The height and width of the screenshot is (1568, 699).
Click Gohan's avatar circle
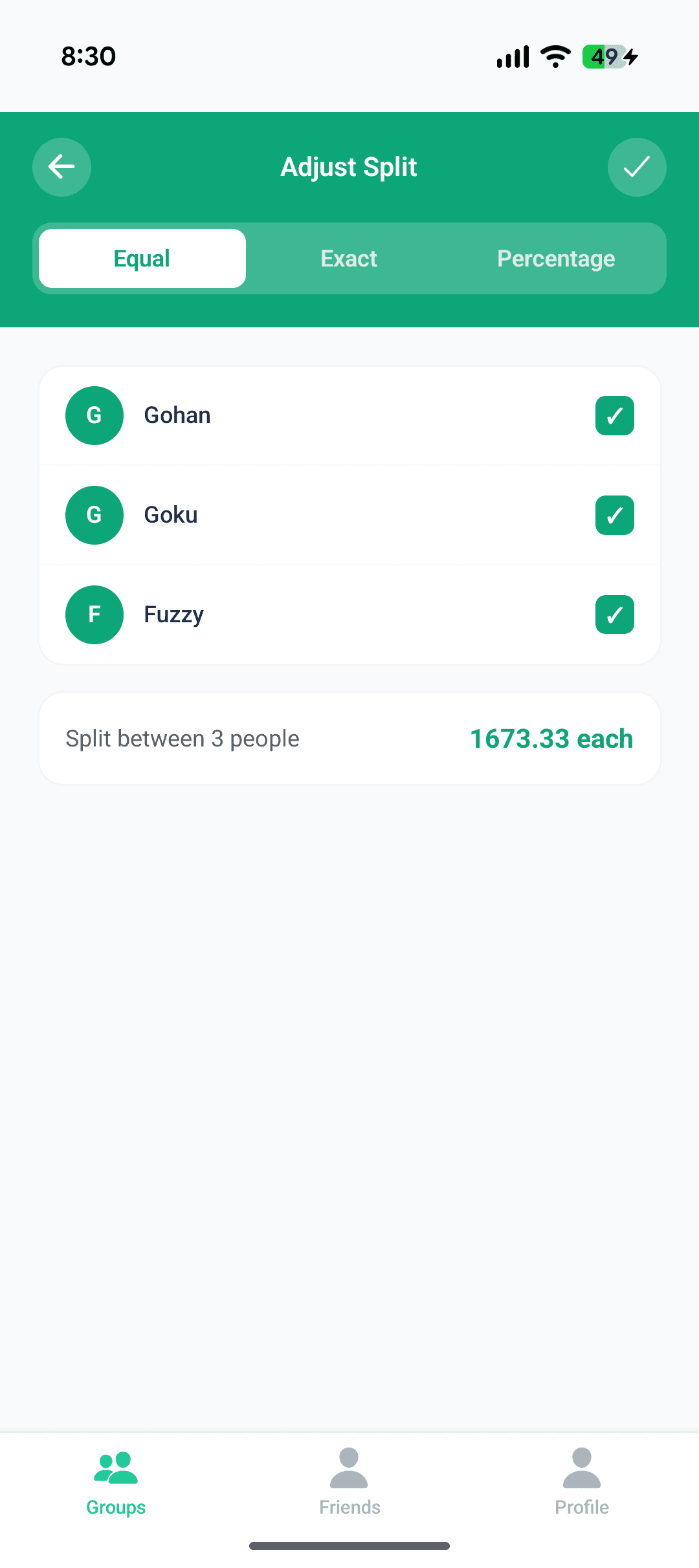pos(94,416)
